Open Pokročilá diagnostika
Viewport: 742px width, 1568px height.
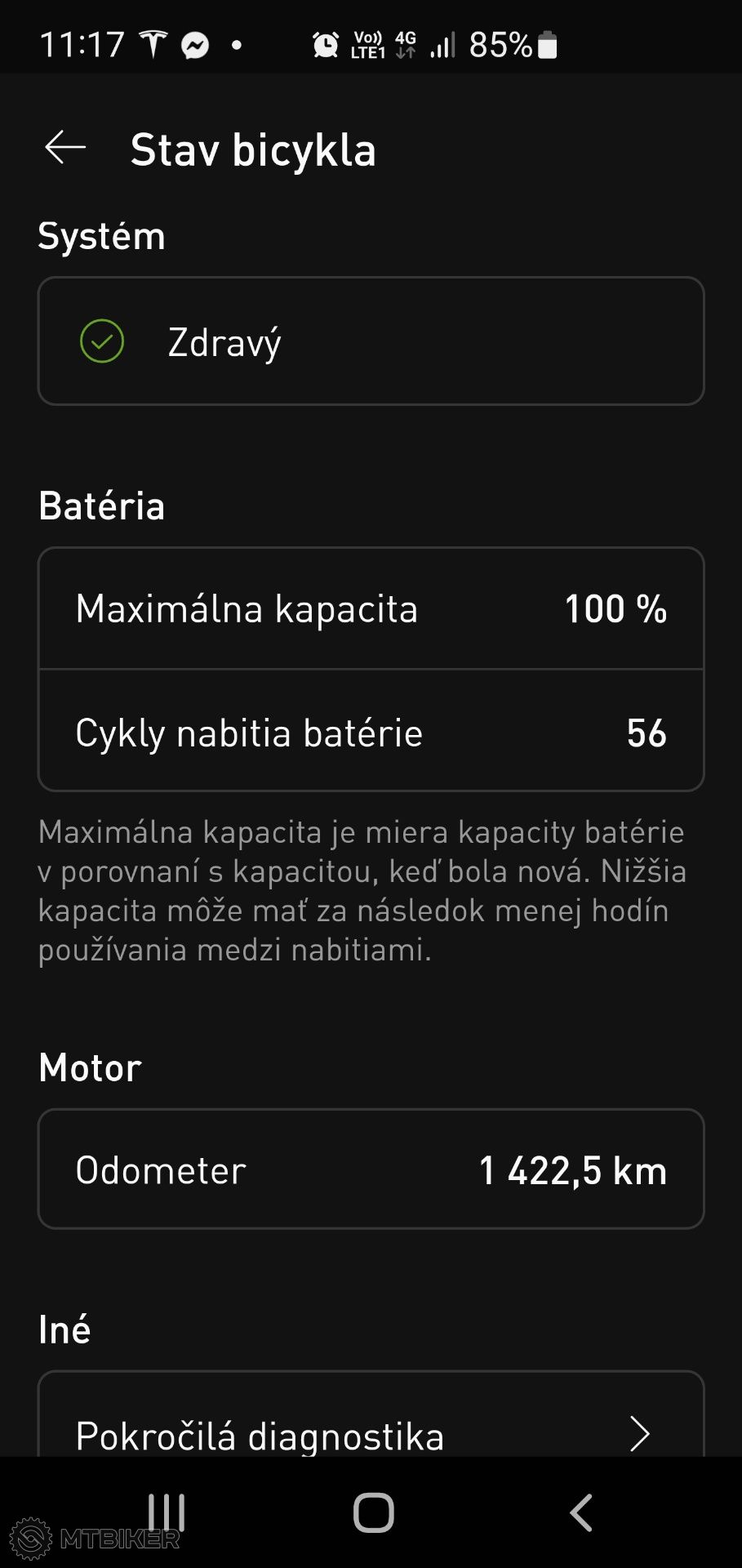point(371,1414)
